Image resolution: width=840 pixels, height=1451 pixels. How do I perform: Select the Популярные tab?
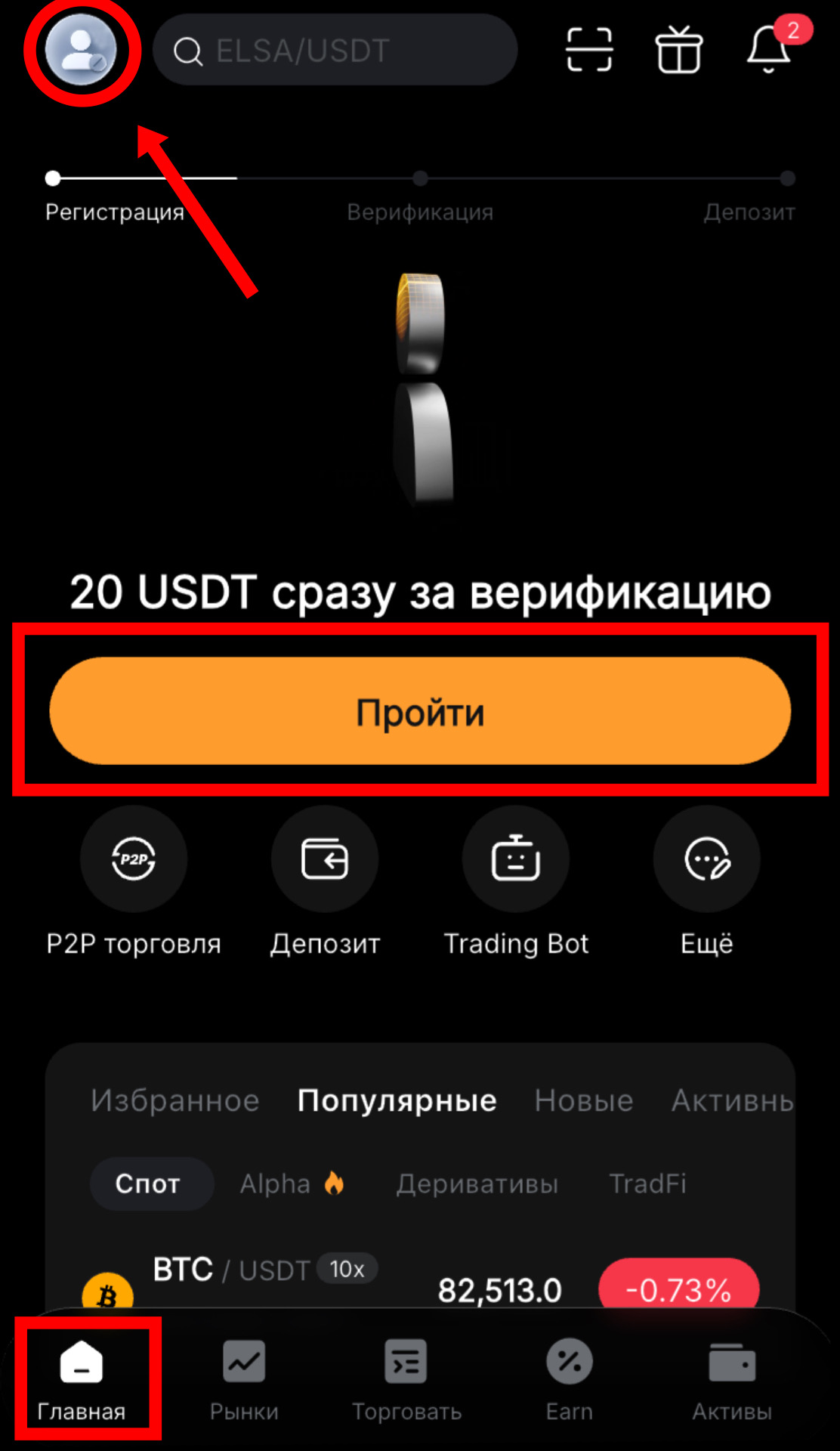click(x=397, y=1100)
